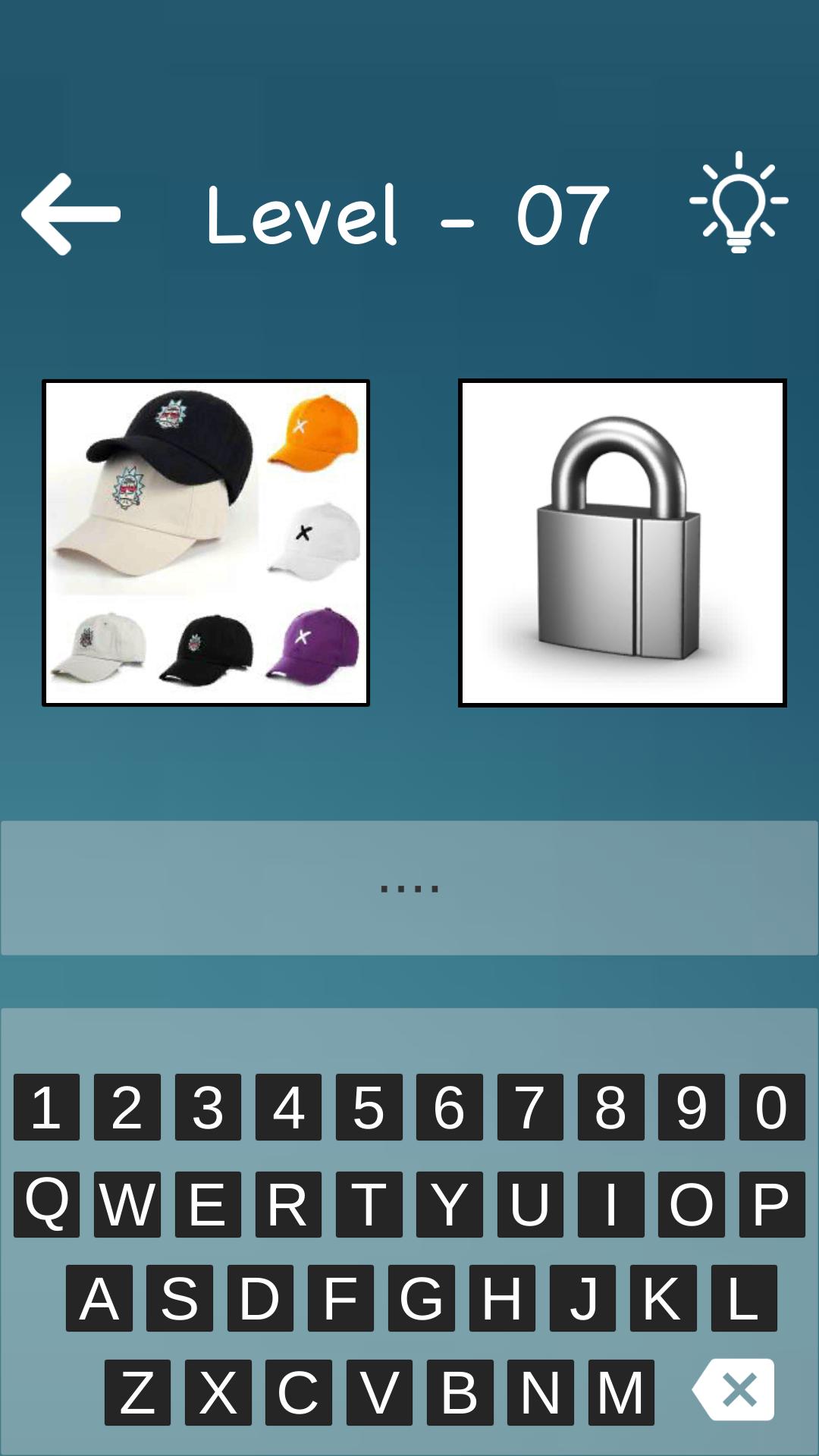
Task: Enter the letter T key
Action: coord(369,1203)
